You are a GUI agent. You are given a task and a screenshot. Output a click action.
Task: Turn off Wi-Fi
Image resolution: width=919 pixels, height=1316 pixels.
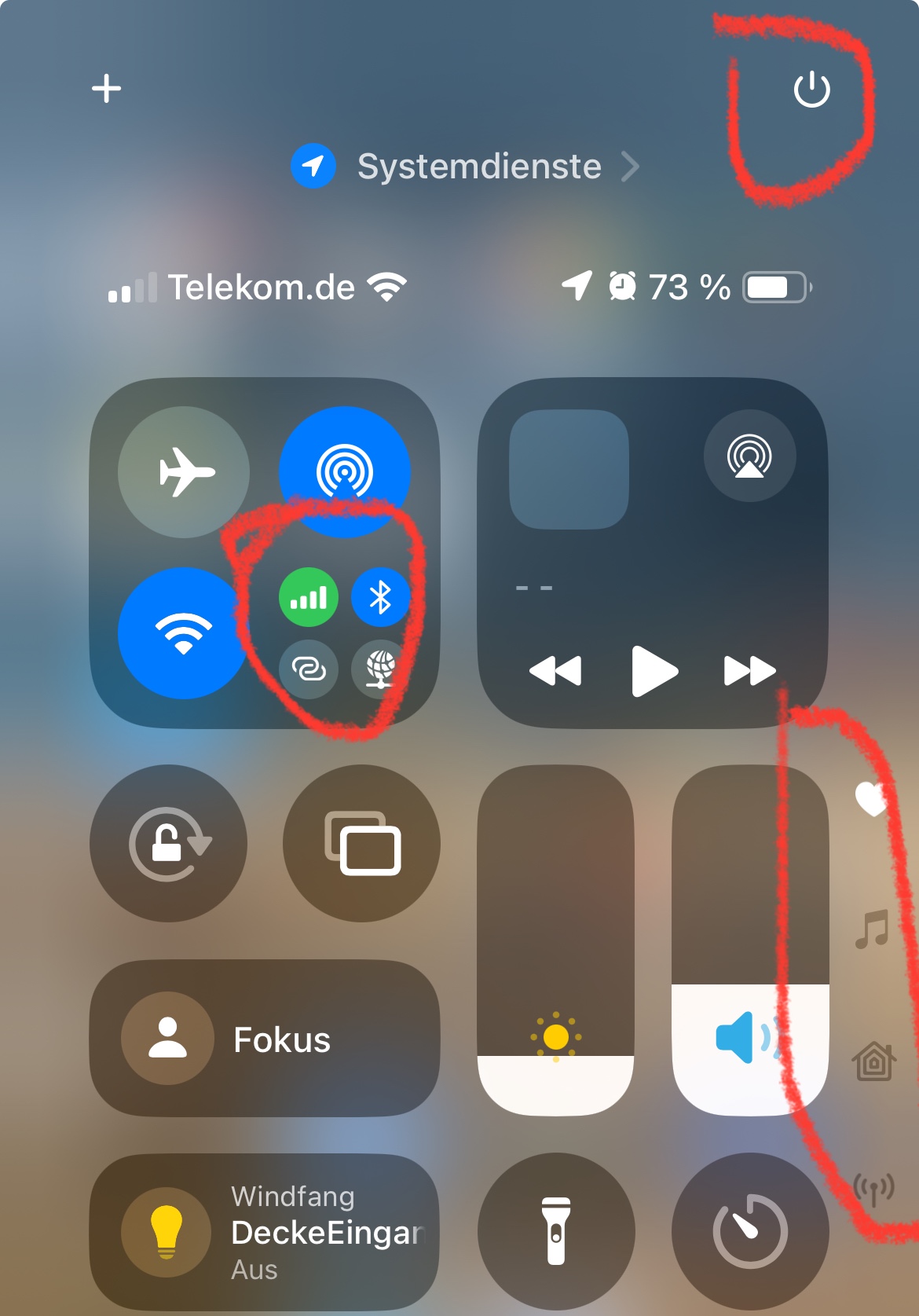[182, 633]
